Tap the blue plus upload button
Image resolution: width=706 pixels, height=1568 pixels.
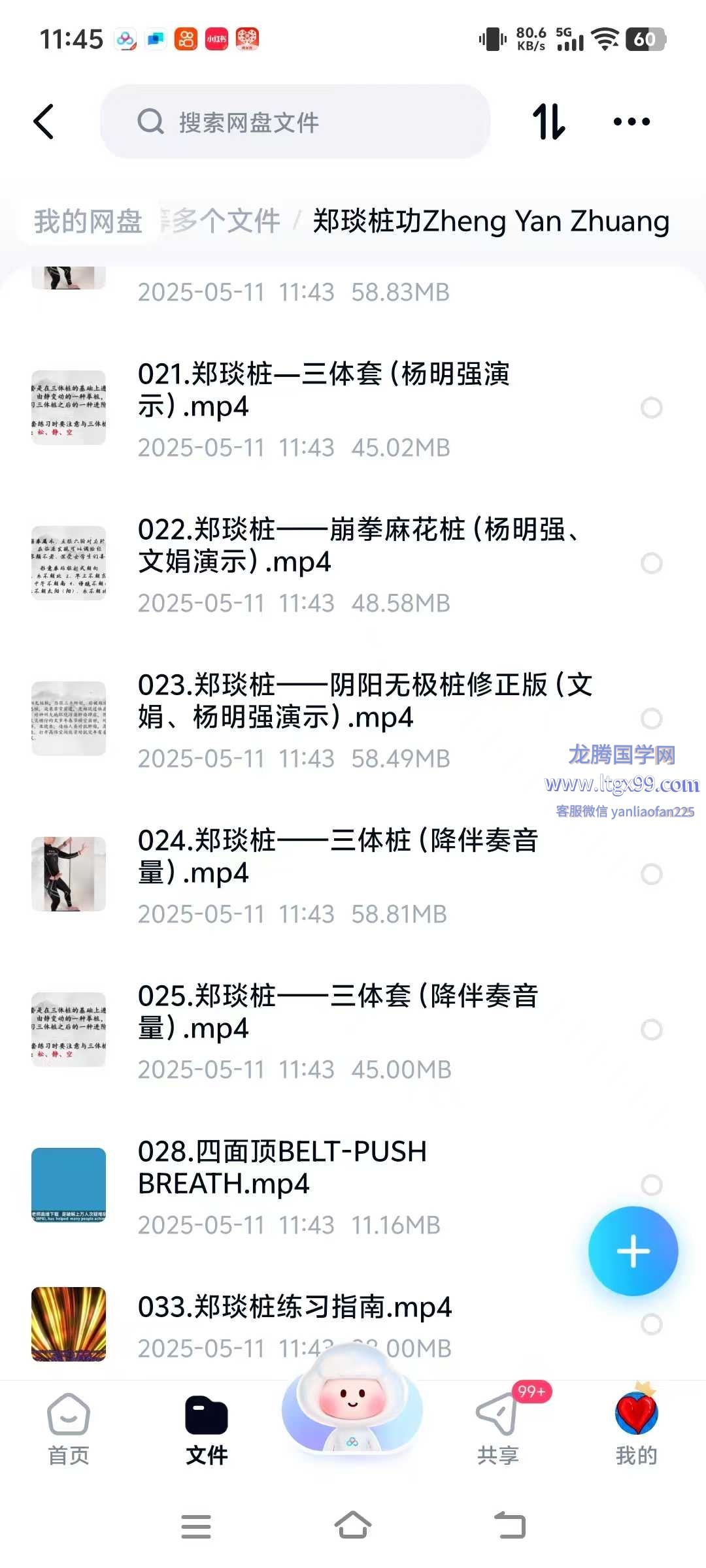click(633, 1251)
